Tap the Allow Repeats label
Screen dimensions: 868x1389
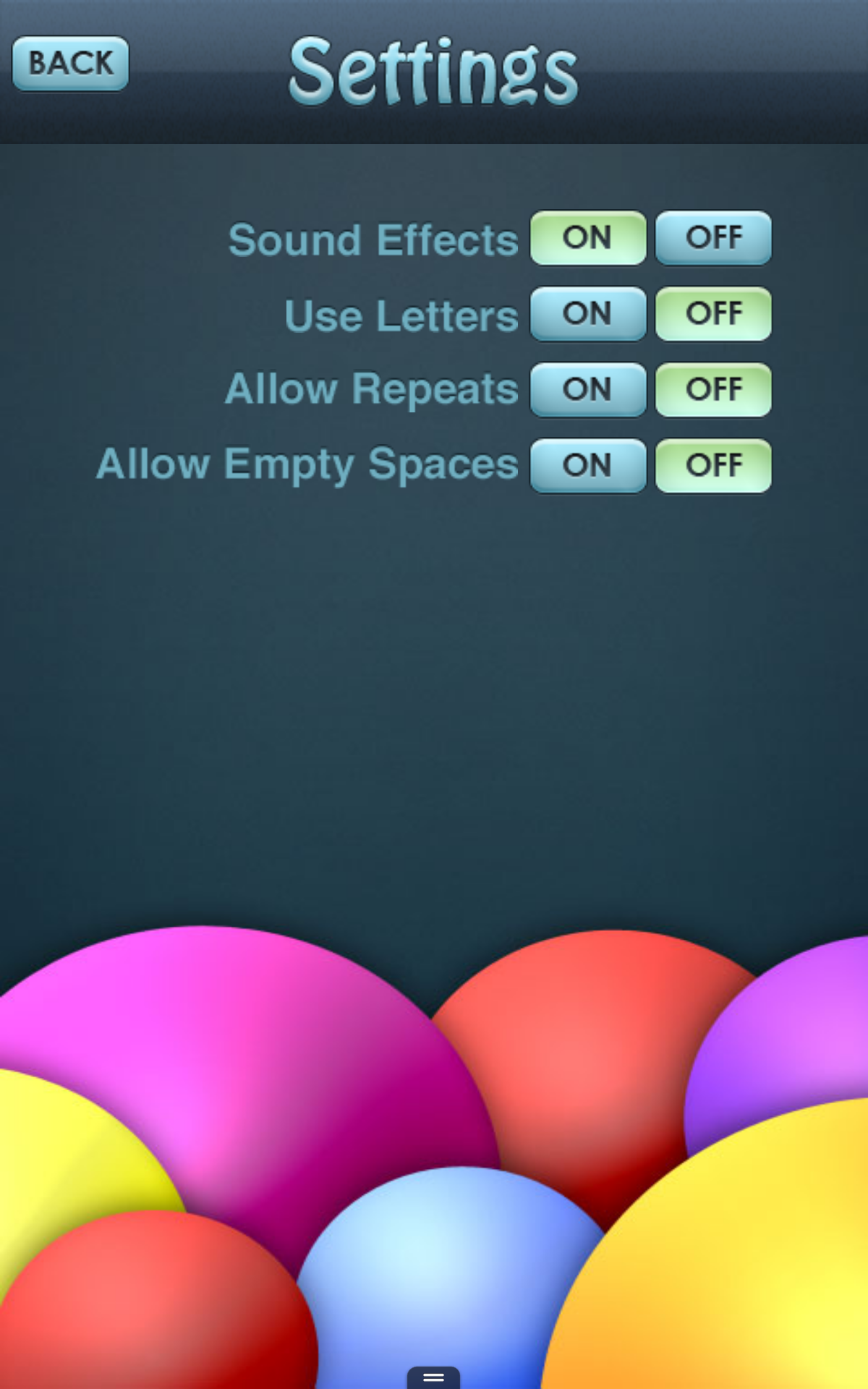370,390
